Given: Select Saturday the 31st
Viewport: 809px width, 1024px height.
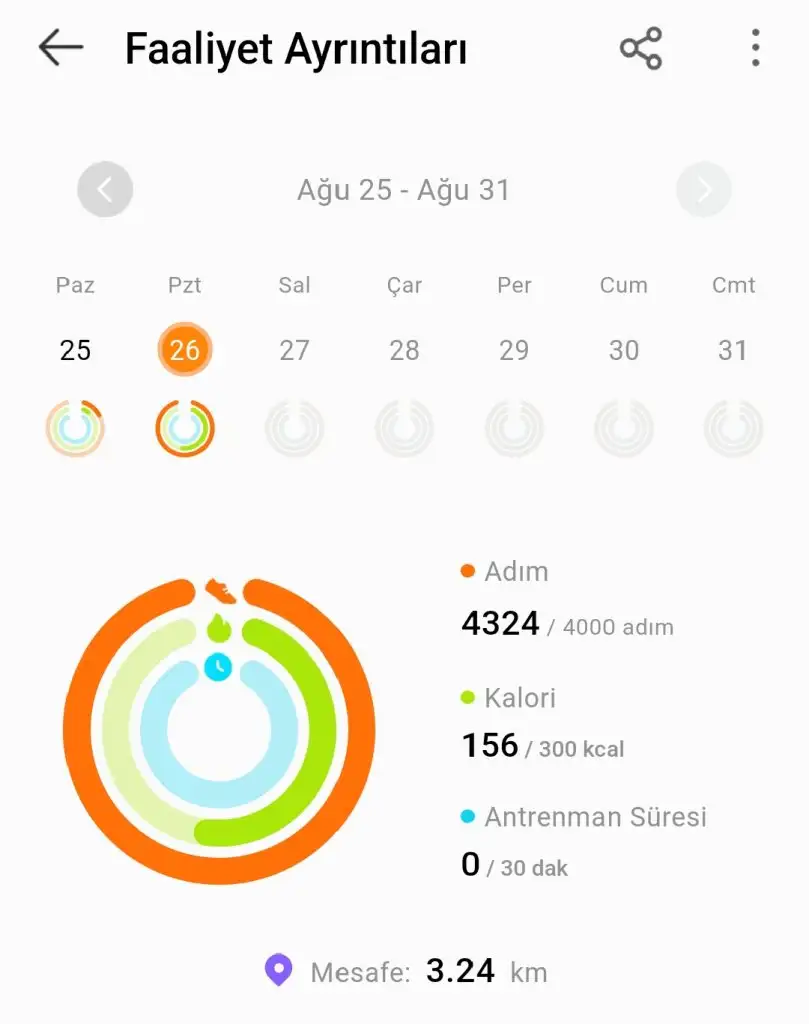Looking at the screenshot, I should pyautogui.click(x=733, y=350).
